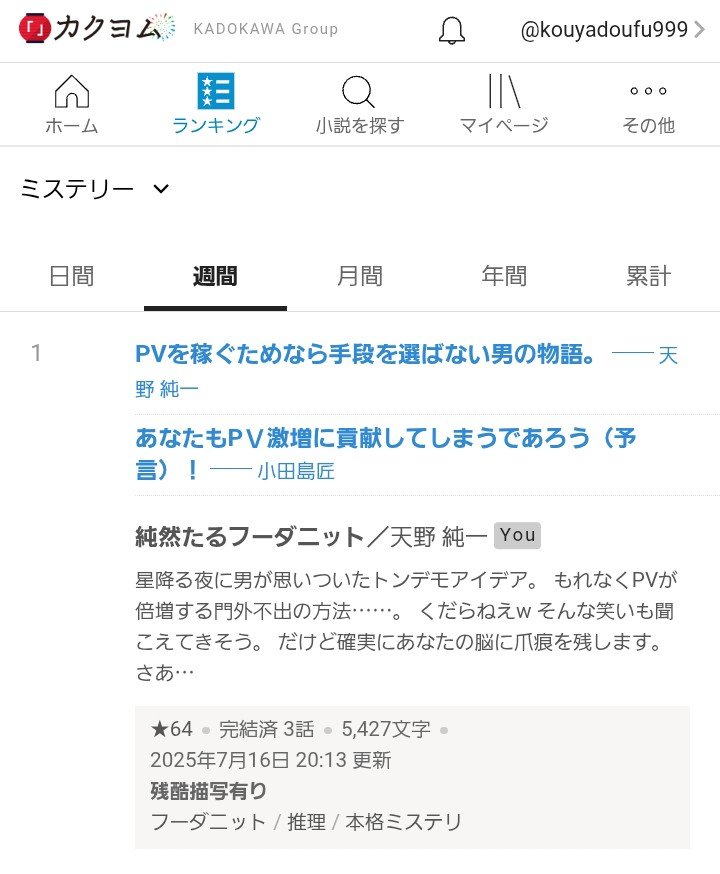Open the 小説を探す search tab
Screen dimensions: 720x874
pyautogui.click(x=359, y=105)
